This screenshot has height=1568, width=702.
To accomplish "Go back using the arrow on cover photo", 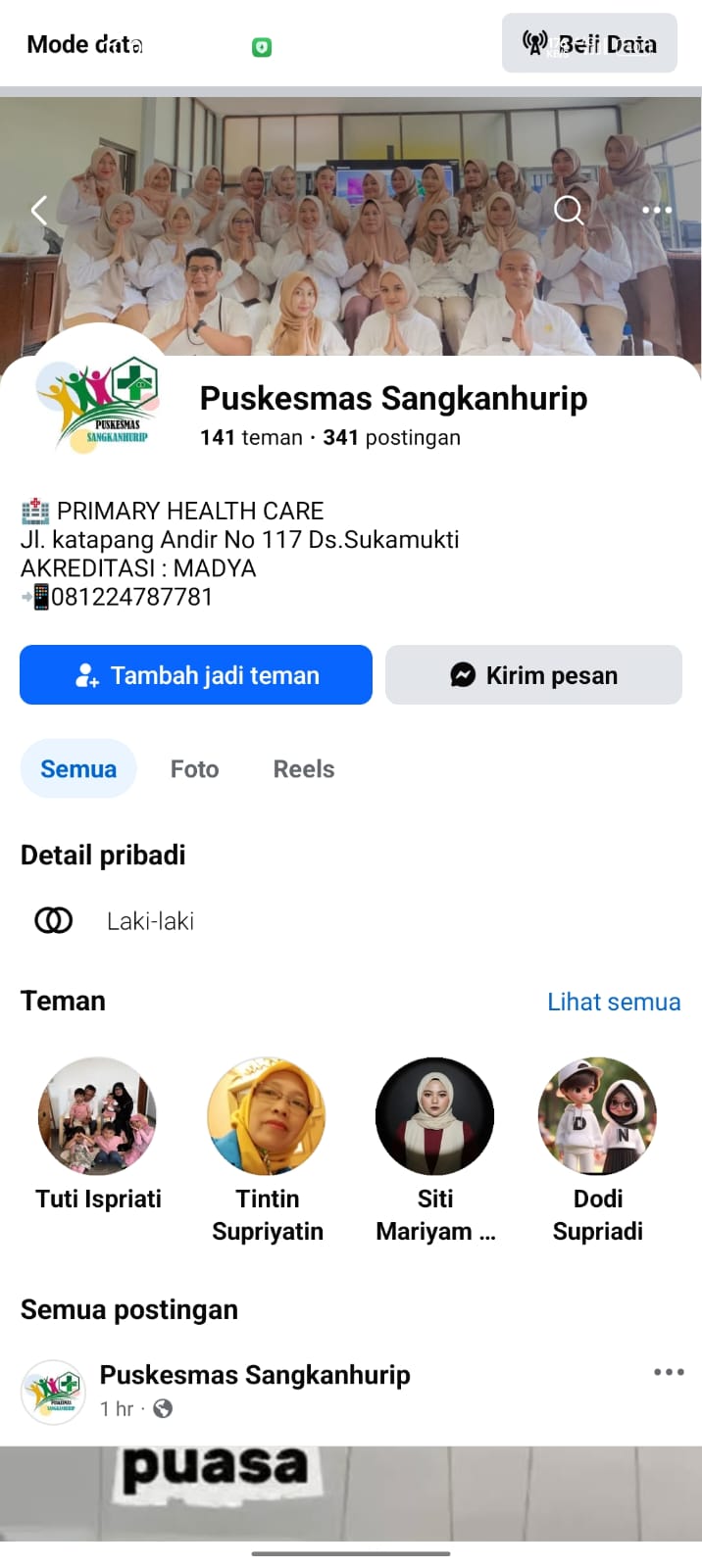I will click(x=39, y=210).
